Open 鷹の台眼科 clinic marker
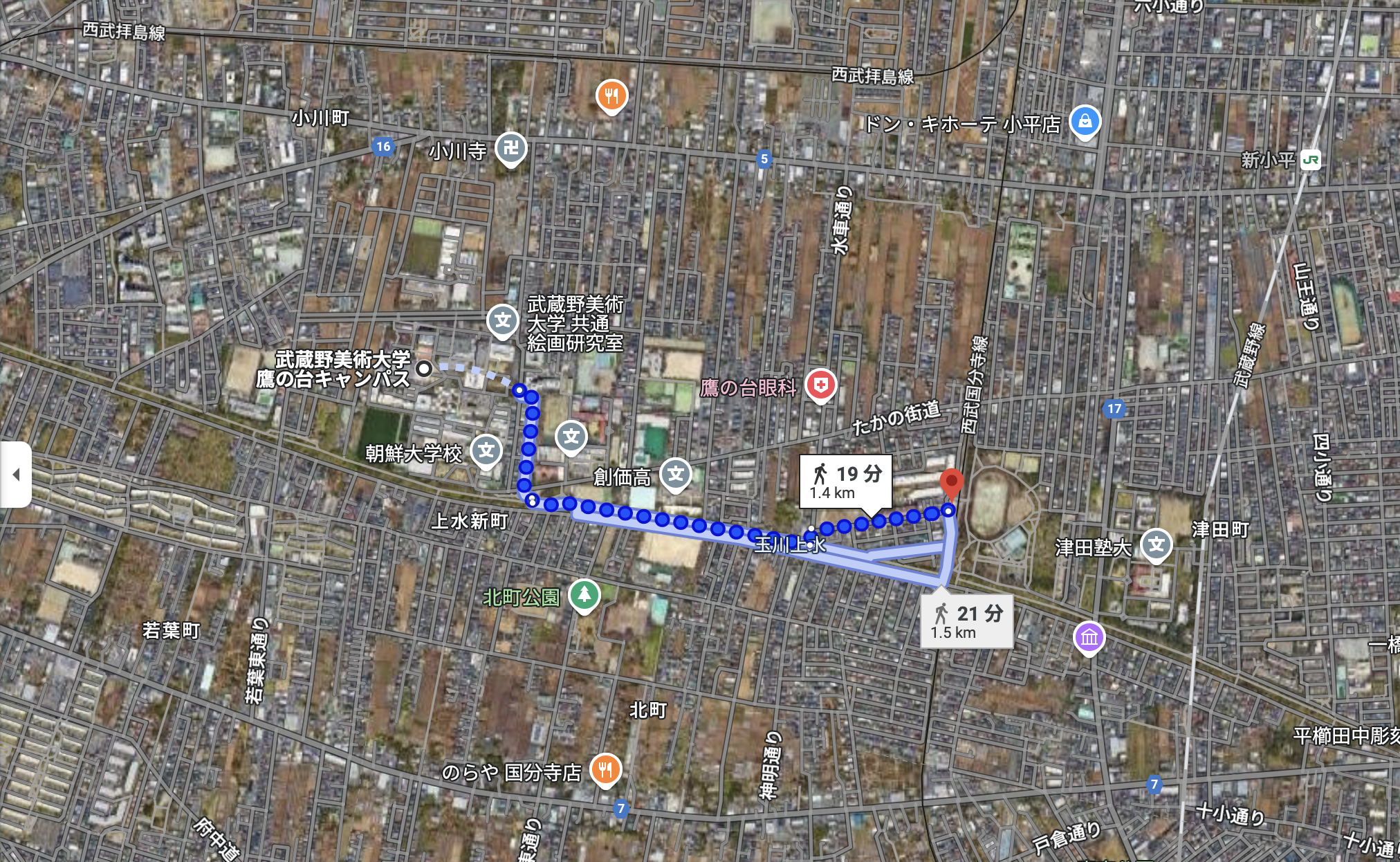1400x862 pixels. pyautogui.click(x=820, y=385)
